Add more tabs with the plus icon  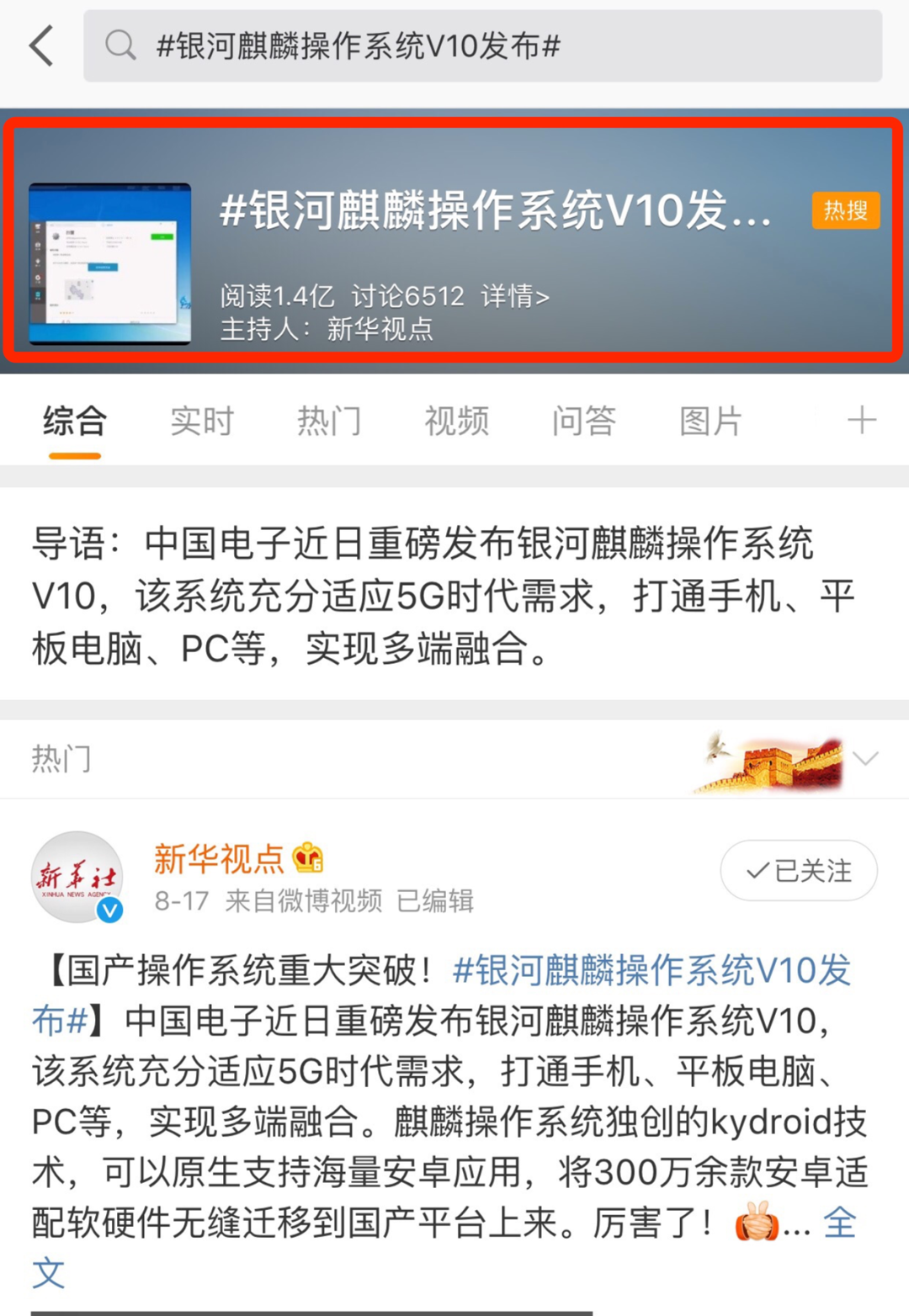click(861, 420)
